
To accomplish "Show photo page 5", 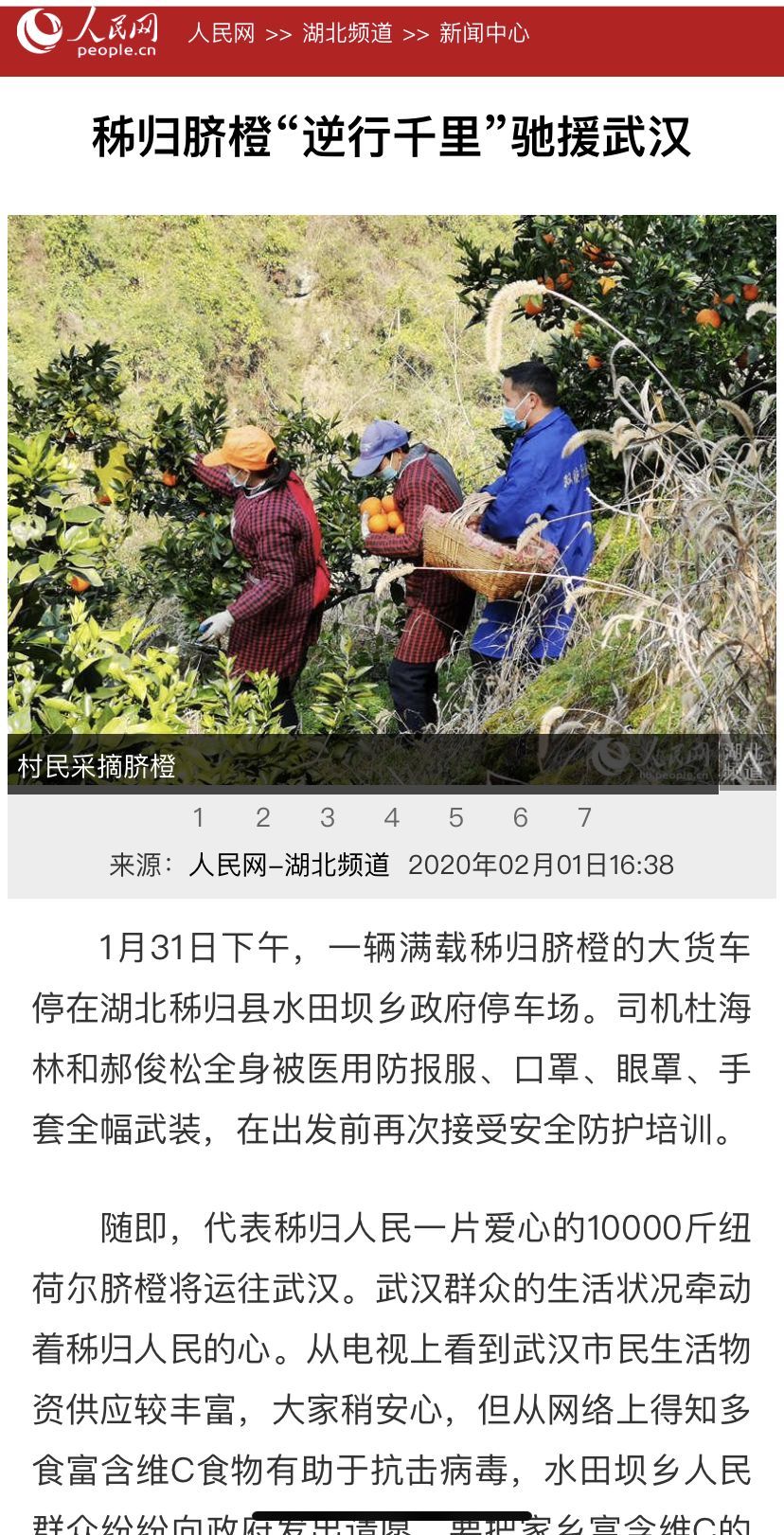I will 456,817.
